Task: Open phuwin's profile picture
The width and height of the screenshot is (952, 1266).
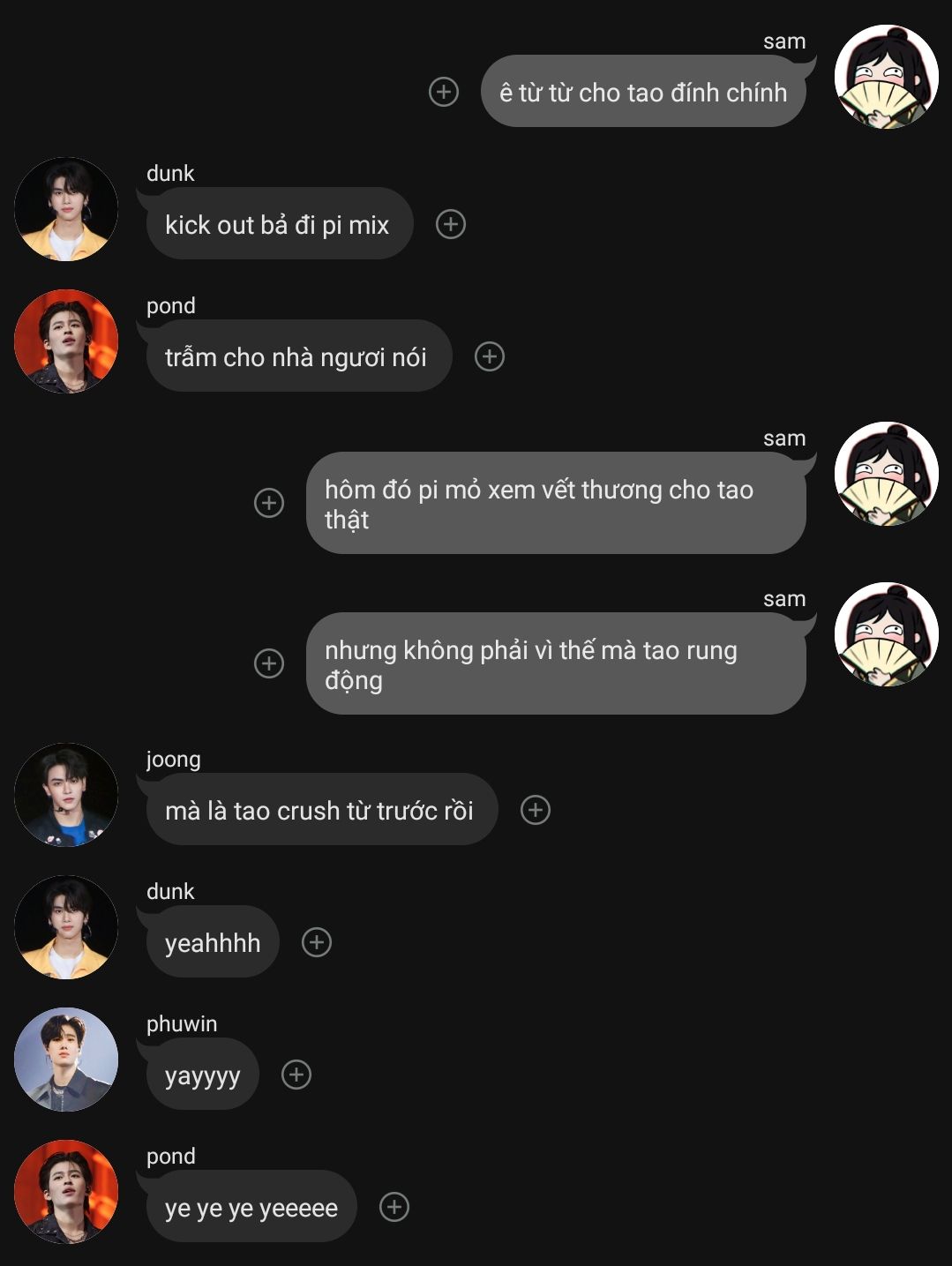Action: 66,1060
